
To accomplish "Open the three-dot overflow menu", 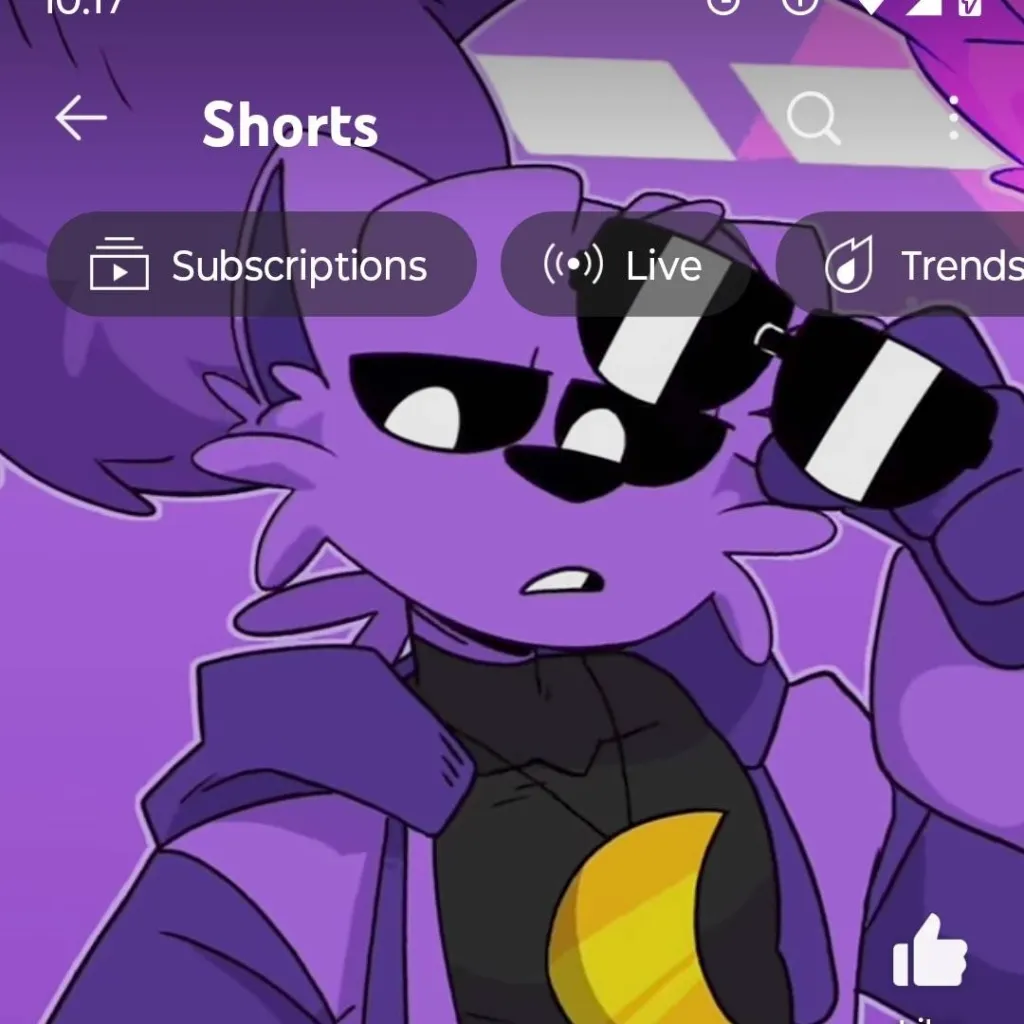I will (x=953, y=119).
